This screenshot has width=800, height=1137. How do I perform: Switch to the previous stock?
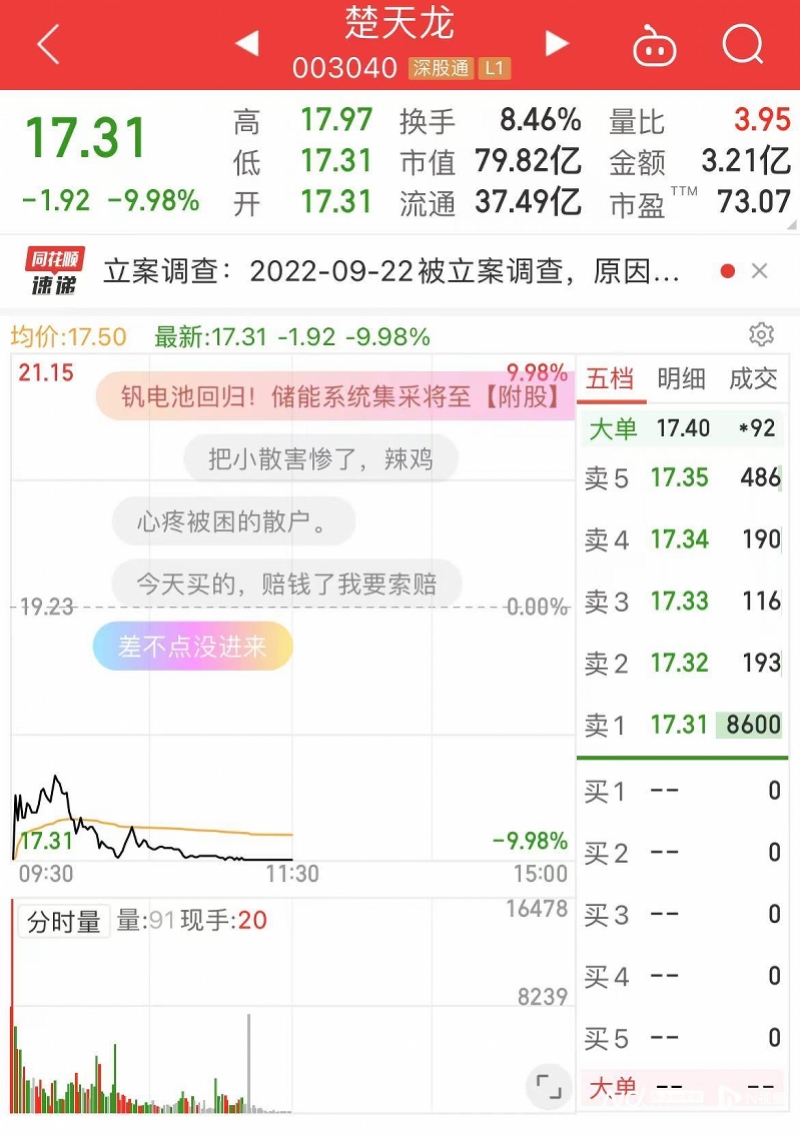coord(246,44)
